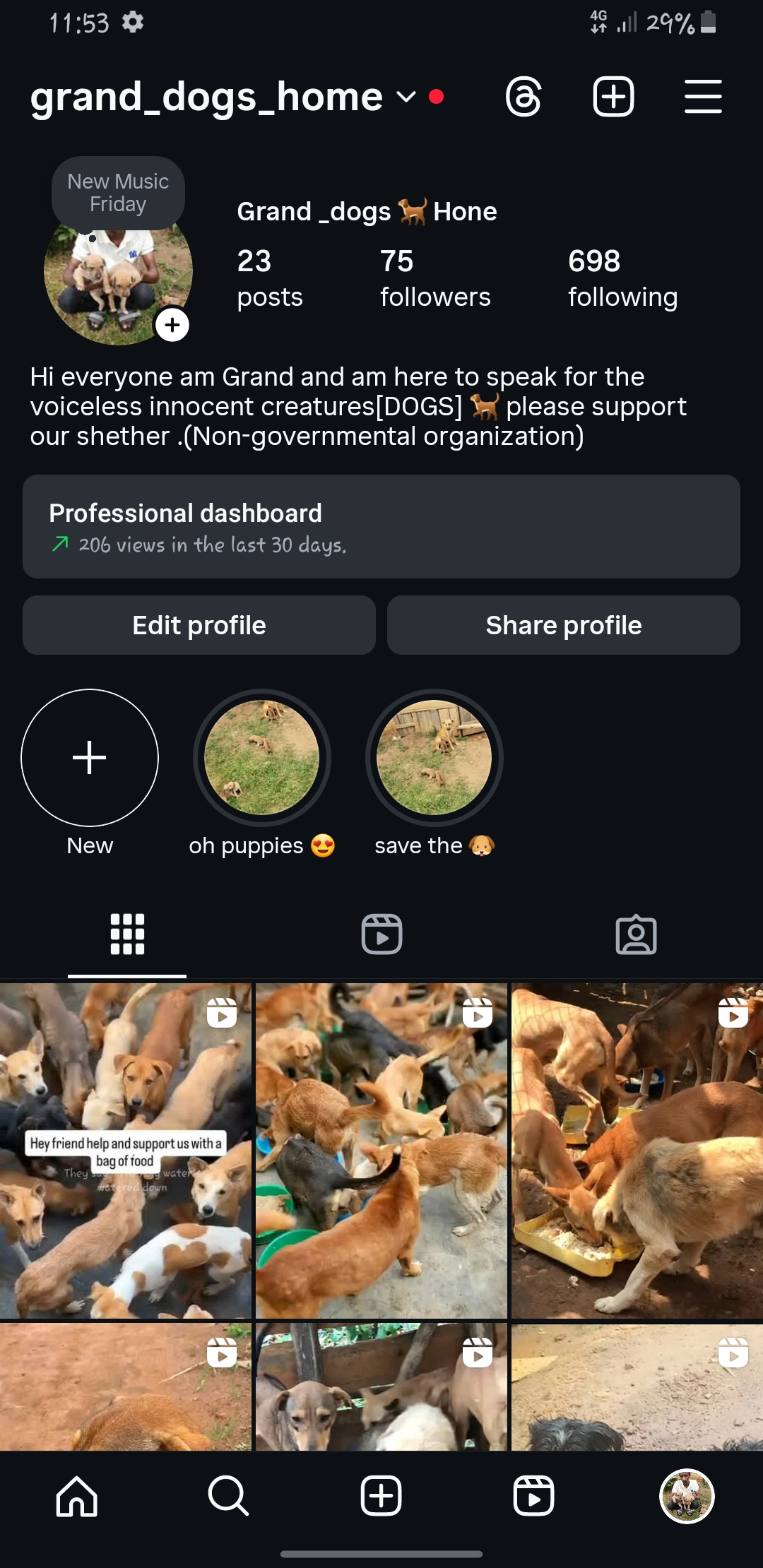
Task: Open the "save the" highlight
Action: pyautogui.click(x=434, y=758)
